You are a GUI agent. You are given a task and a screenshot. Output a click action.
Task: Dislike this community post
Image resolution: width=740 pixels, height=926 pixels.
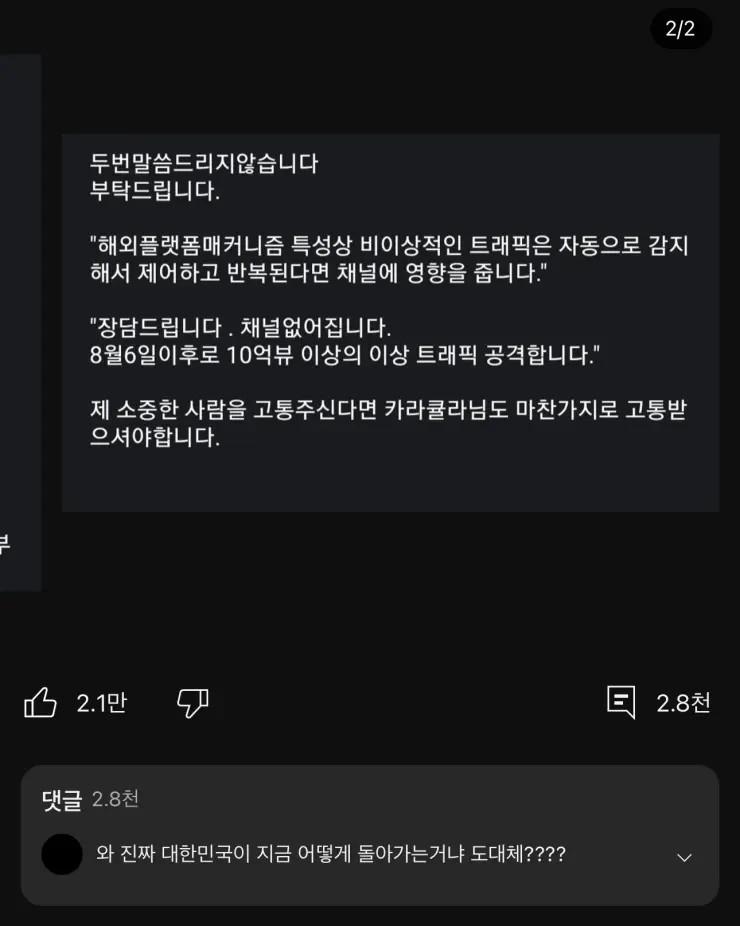pos(192,703)
